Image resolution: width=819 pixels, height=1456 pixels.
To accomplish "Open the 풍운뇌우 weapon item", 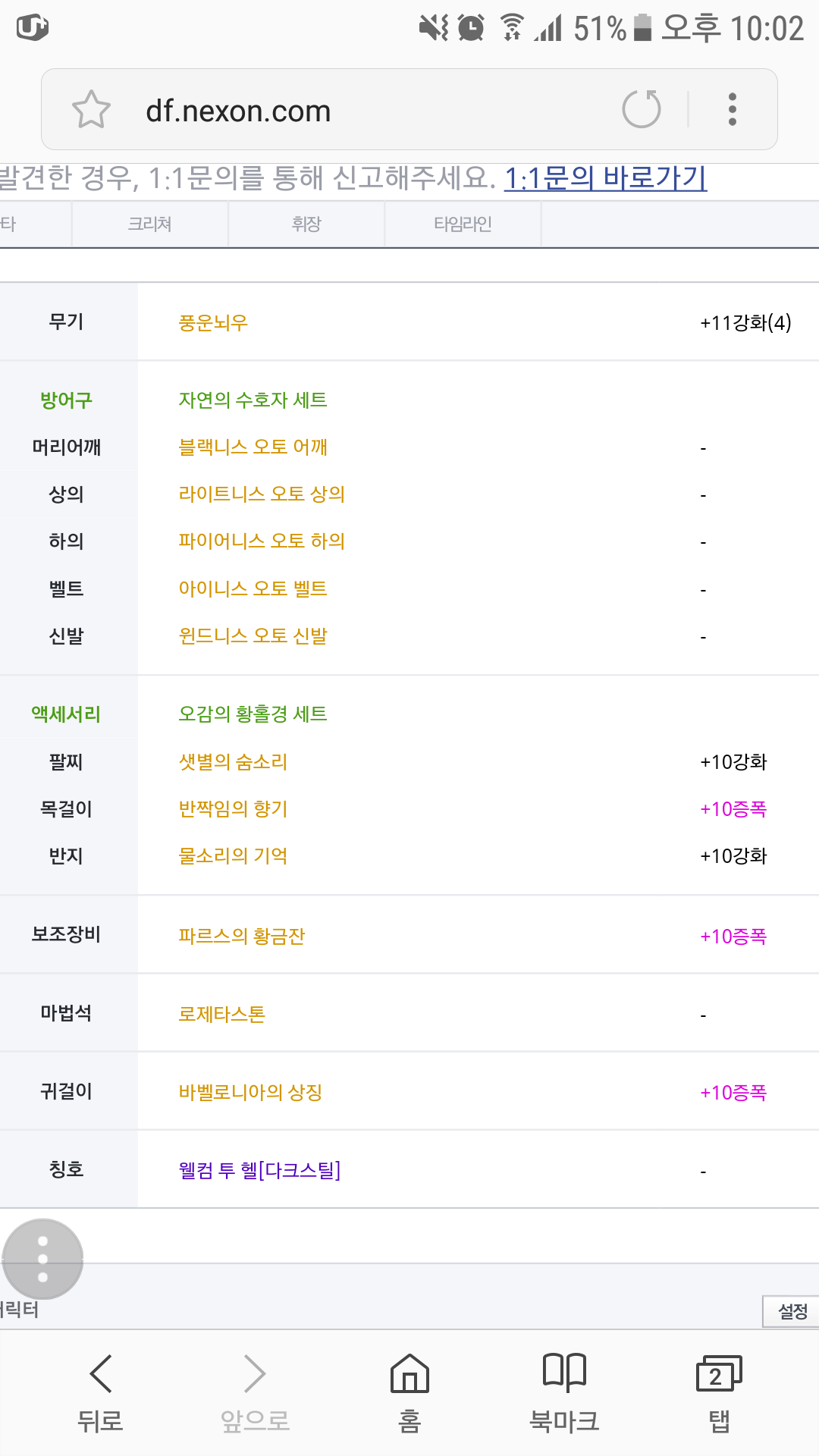I will [213, 323].
